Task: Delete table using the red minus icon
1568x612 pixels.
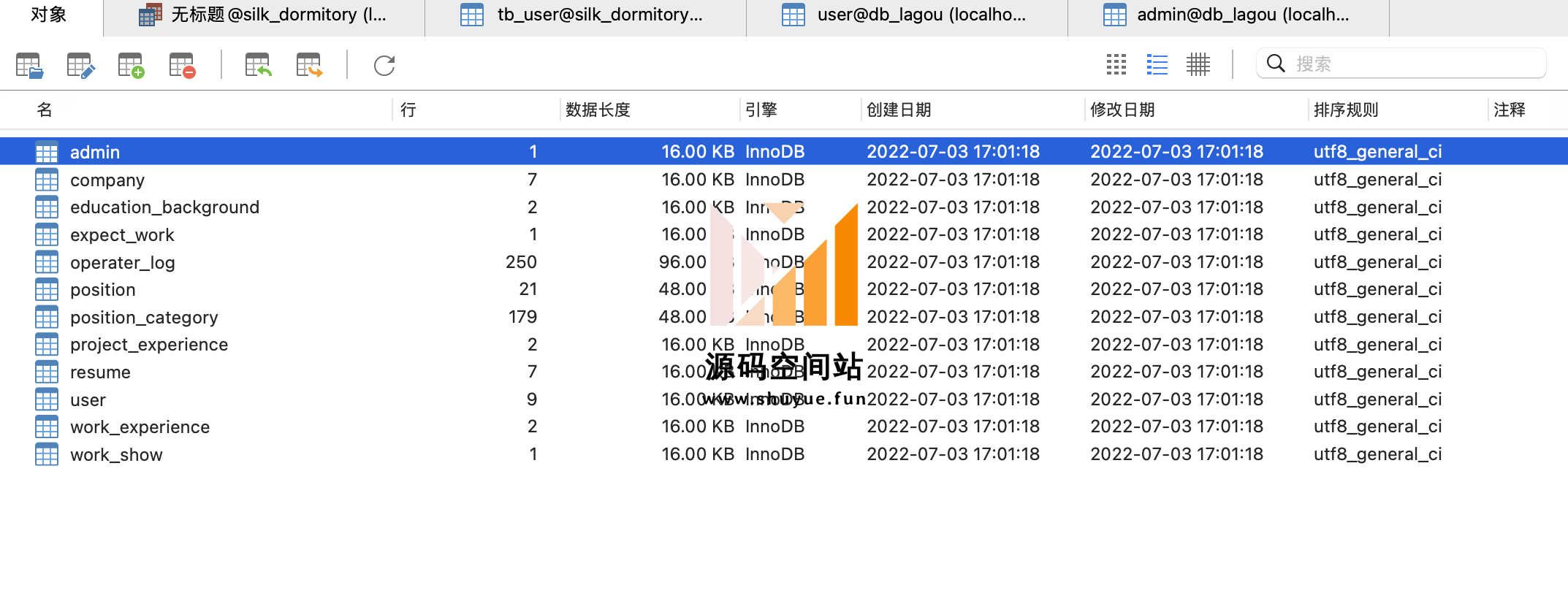Action: click(x=182, y=66)
